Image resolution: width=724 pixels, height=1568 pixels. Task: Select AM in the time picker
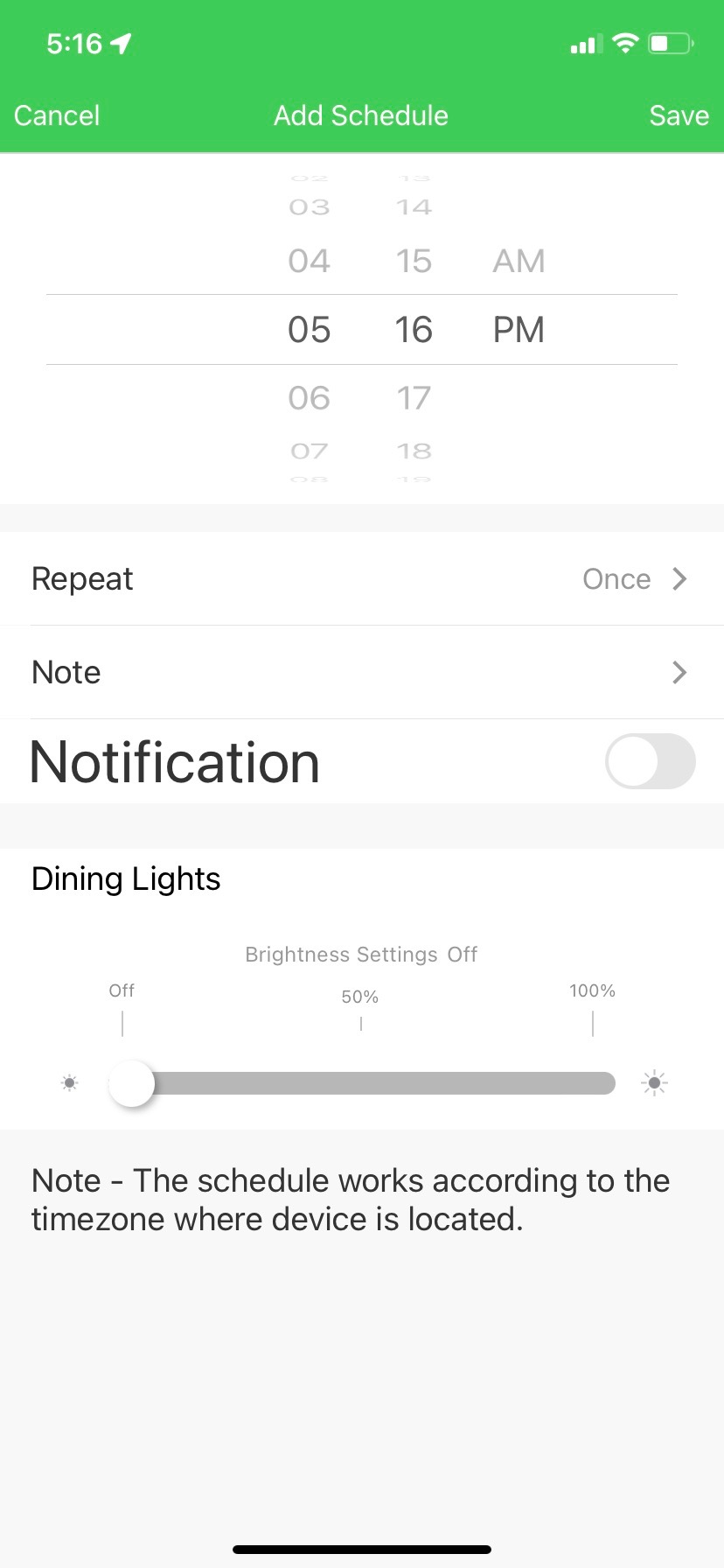click(x=519, y=261)
